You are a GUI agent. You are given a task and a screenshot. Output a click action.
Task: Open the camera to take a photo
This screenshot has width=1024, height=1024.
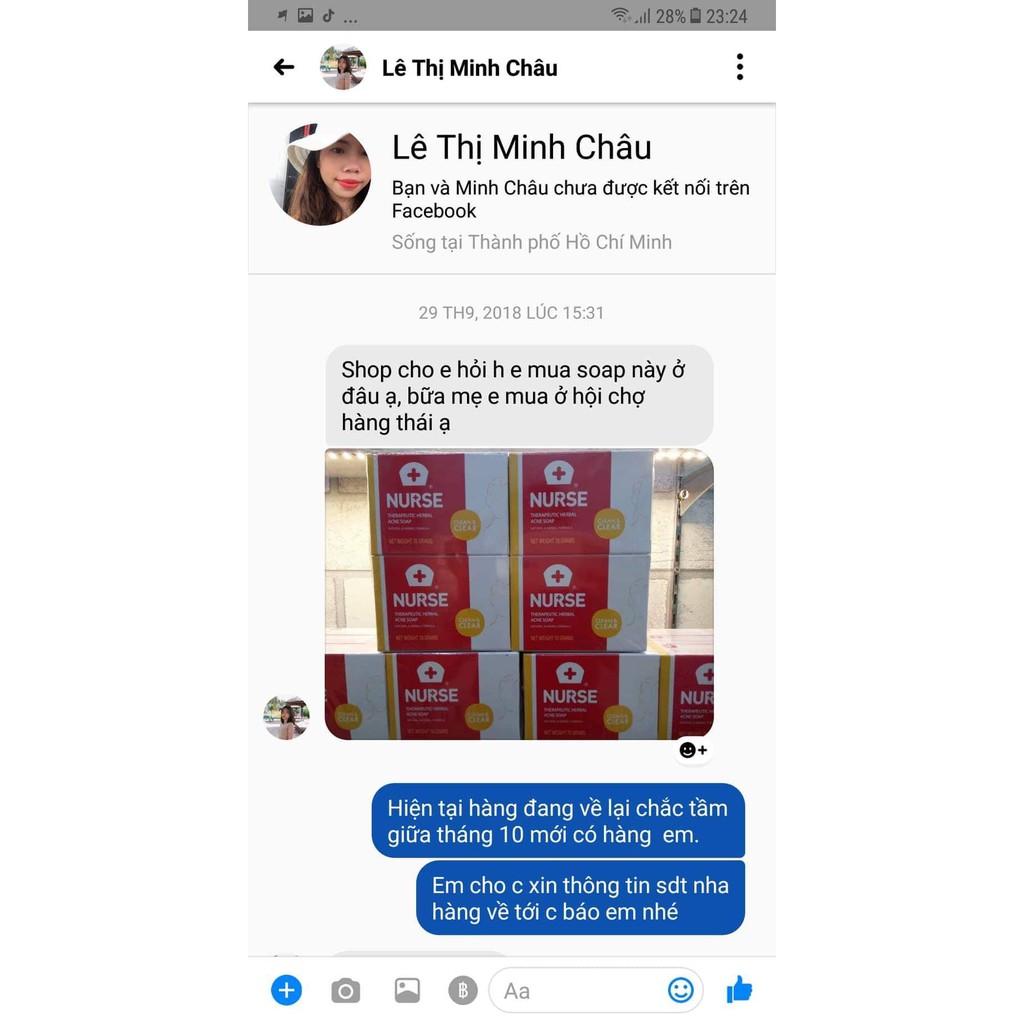(346, 990)
